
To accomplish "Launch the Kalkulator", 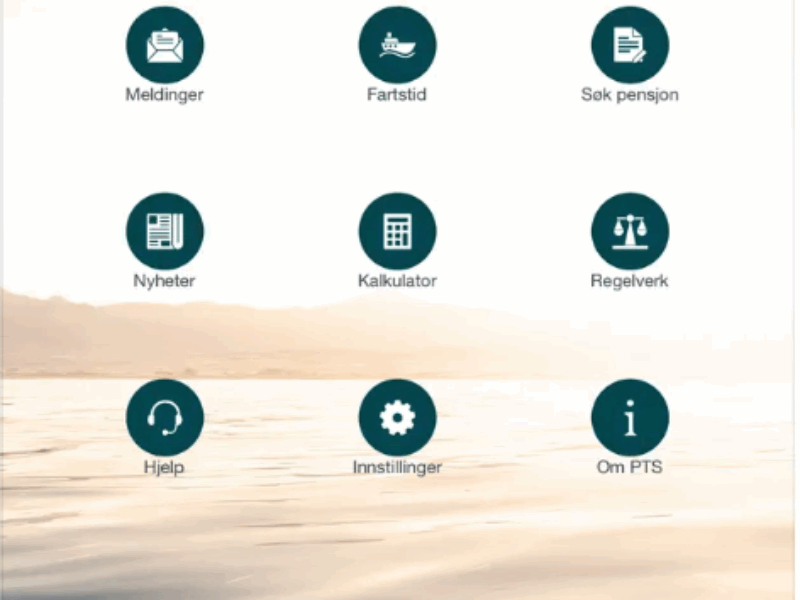I will point(397,231).
